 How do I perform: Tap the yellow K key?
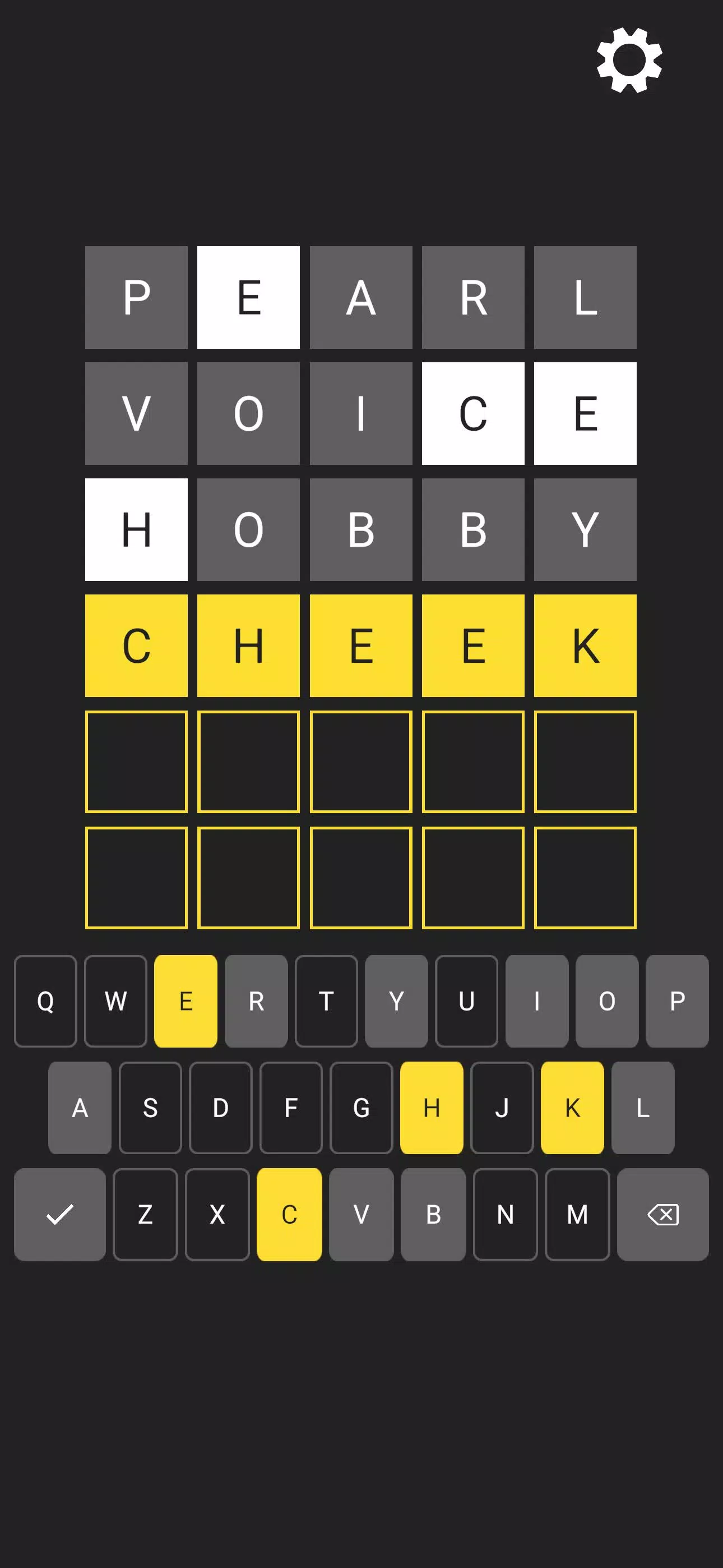tap(572, 1107)
